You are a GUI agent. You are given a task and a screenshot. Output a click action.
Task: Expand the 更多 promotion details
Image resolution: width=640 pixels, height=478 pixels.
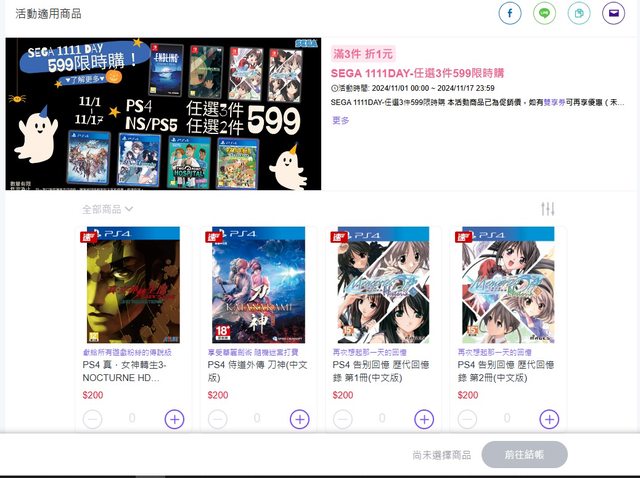point(341,120)
